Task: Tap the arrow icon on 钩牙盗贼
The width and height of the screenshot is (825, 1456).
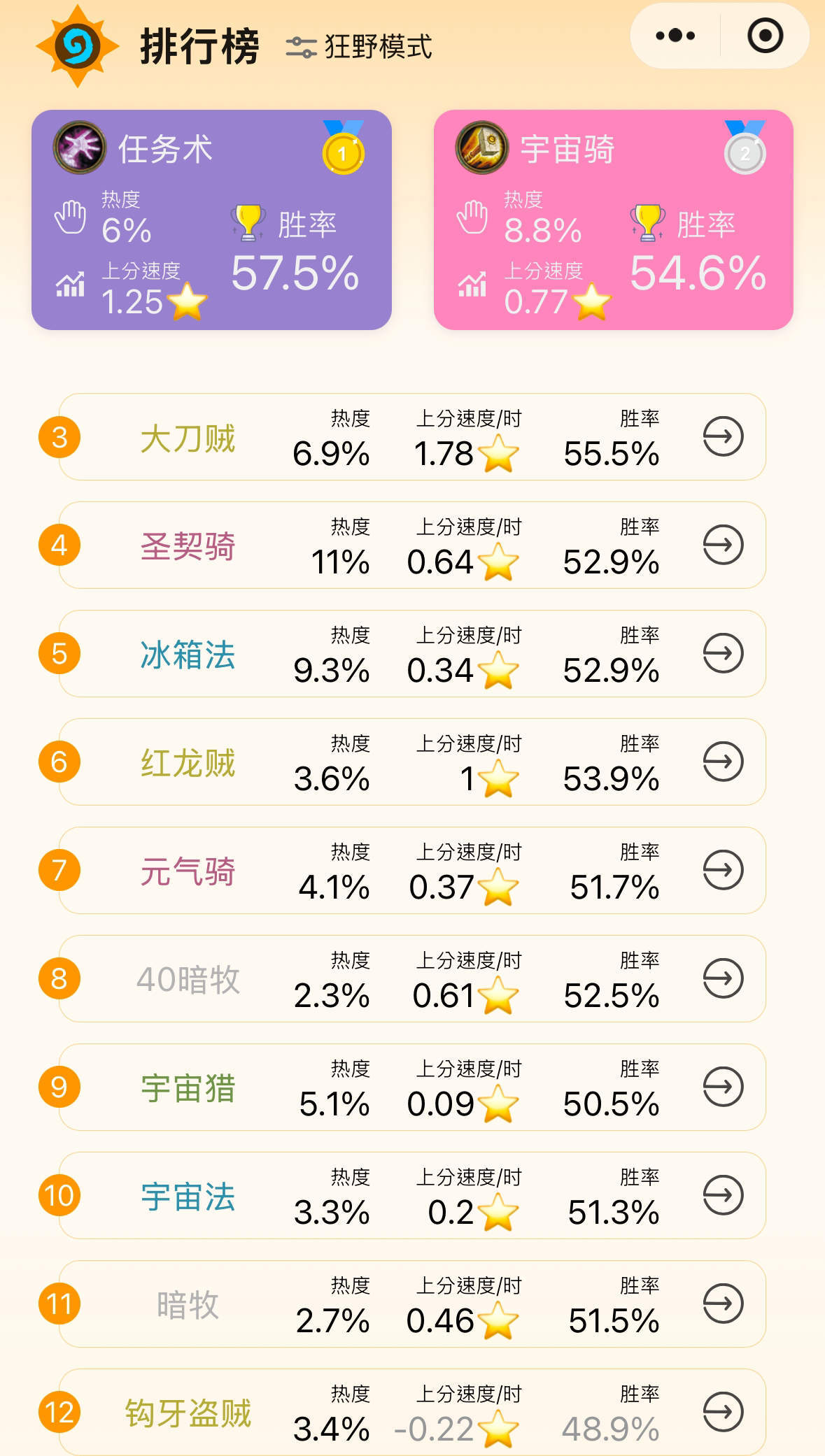Action: (723, 1412)
